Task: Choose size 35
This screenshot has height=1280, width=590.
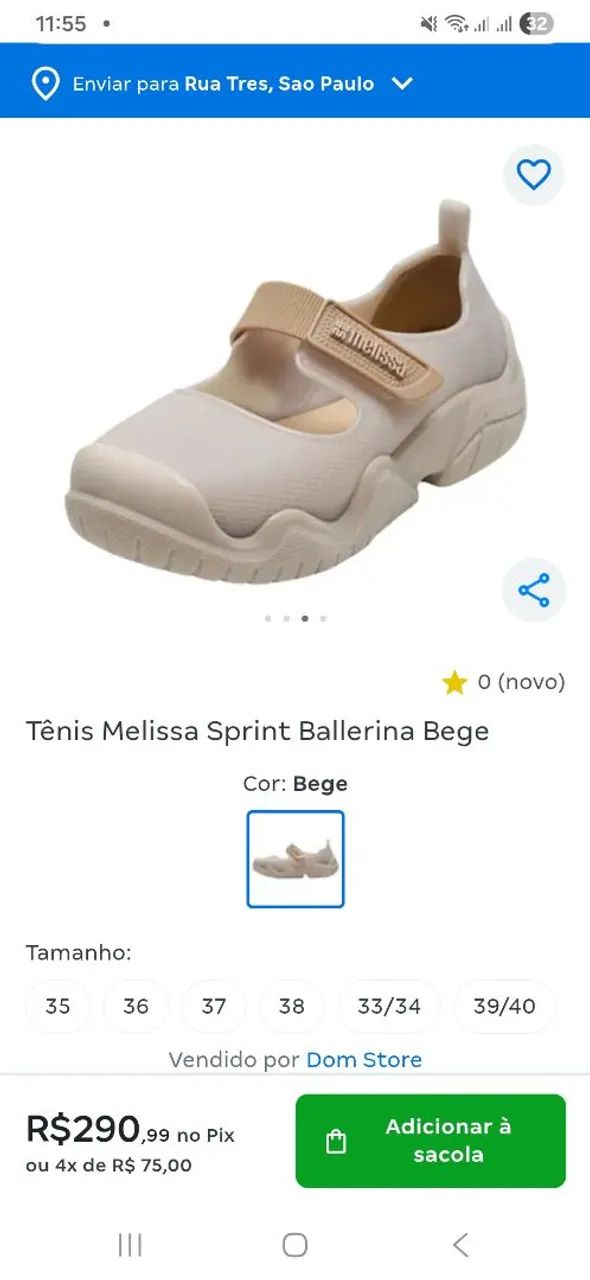Action: click(x=58, y=1006)
